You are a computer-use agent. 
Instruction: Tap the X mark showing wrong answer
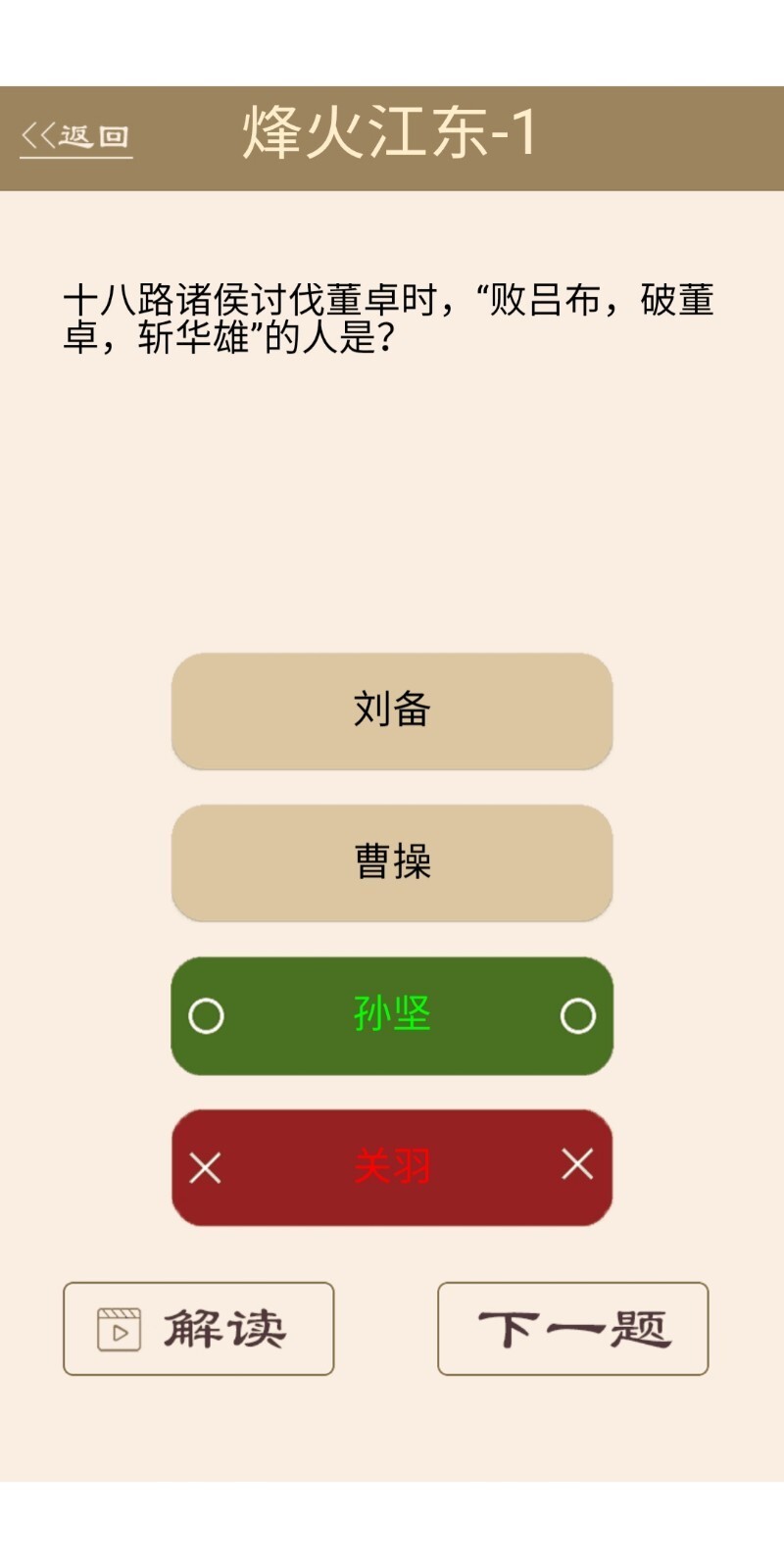pos(205,1167)
